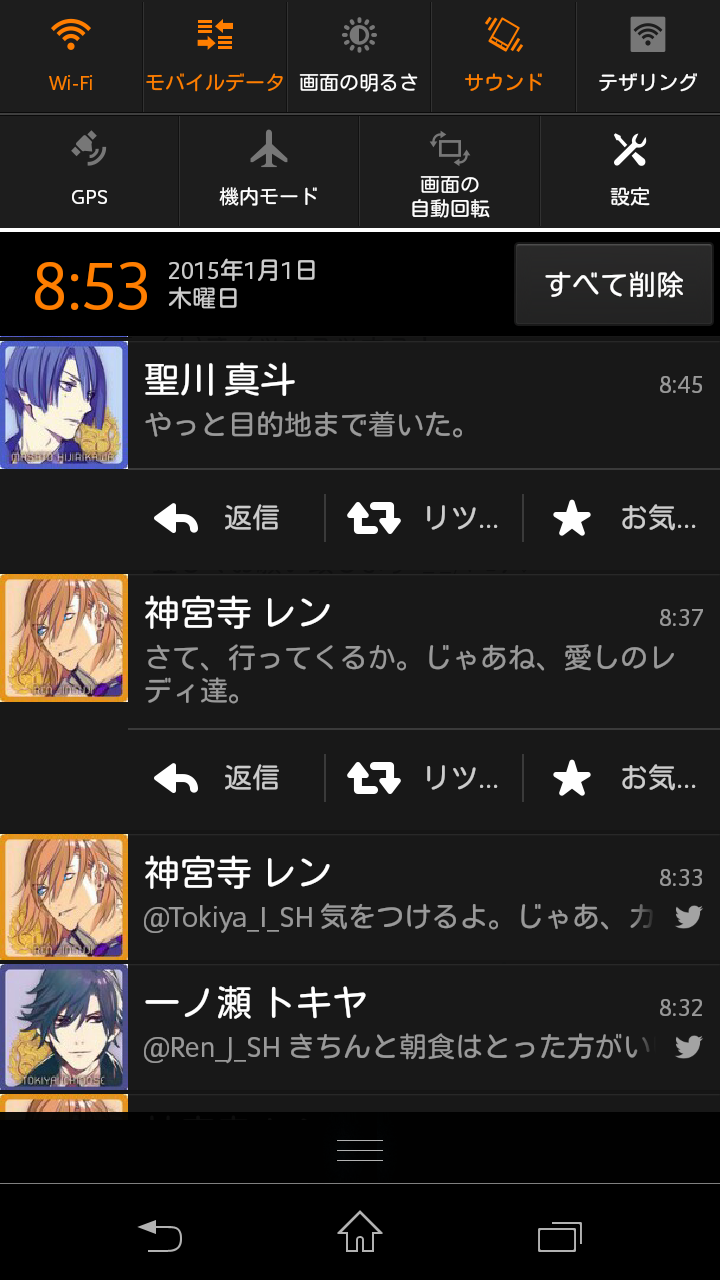Screen dimensions: 720x1280
Task: Go to the home screen
Action: tap(360, 1232)
